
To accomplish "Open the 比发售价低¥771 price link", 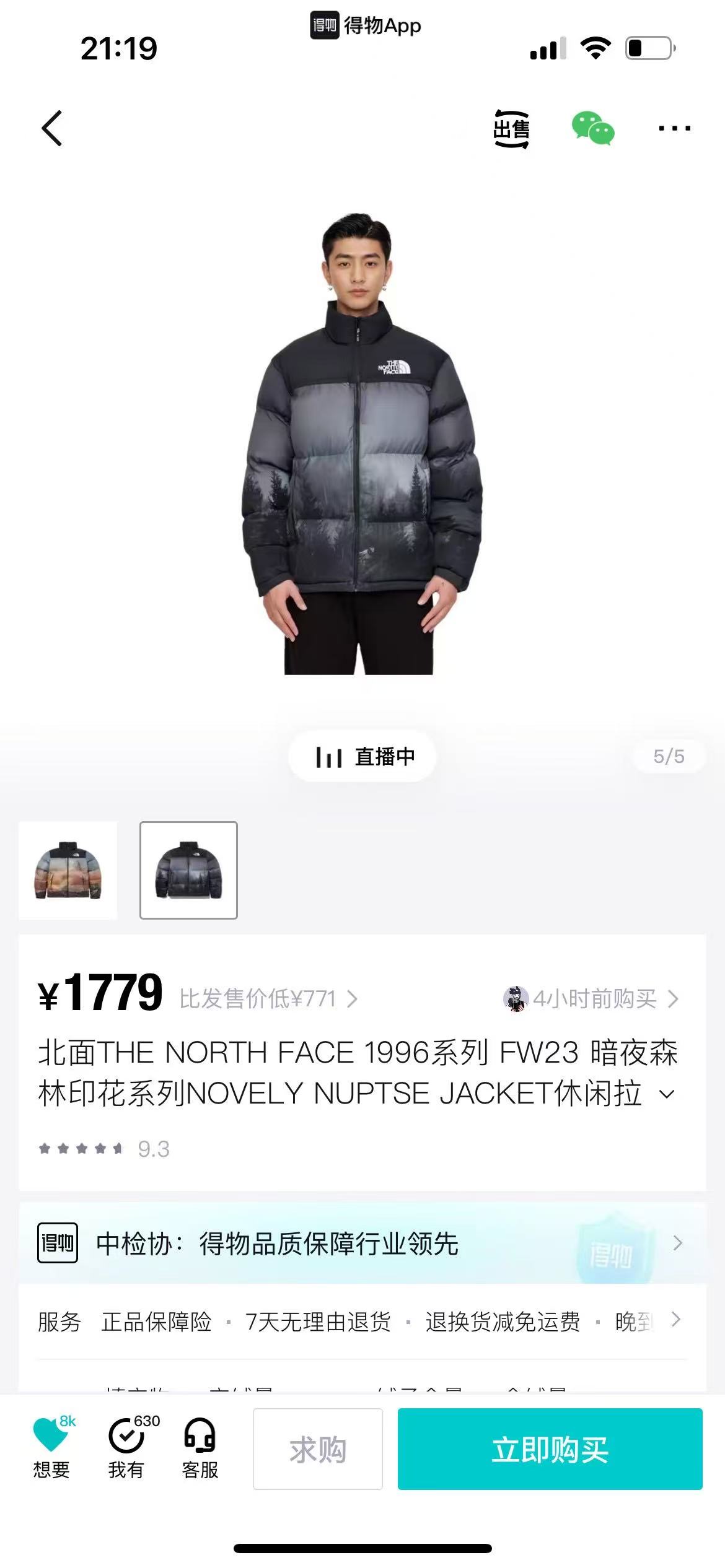I will tap(268, 998).
